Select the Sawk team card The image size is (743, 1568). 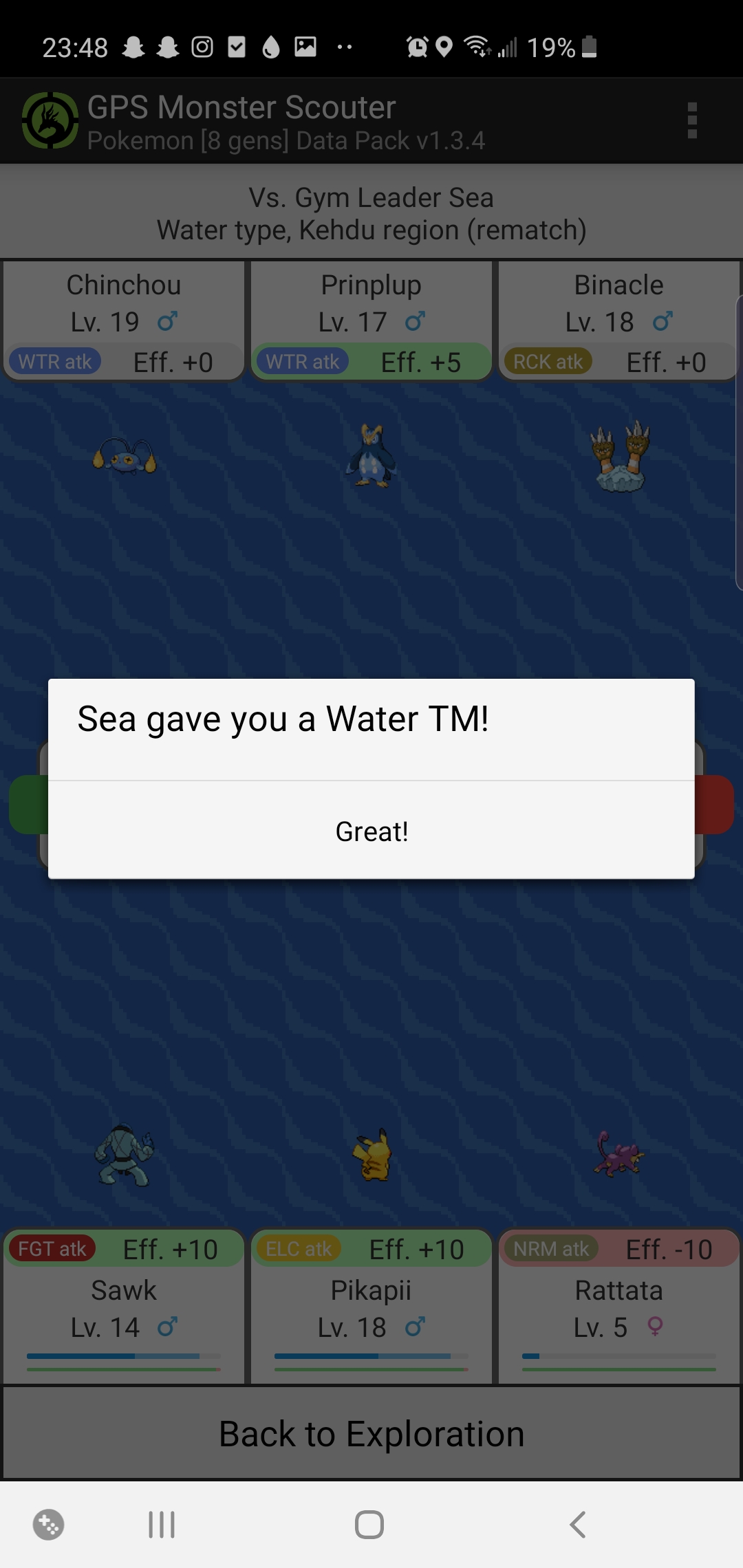tap(124, 1307)
